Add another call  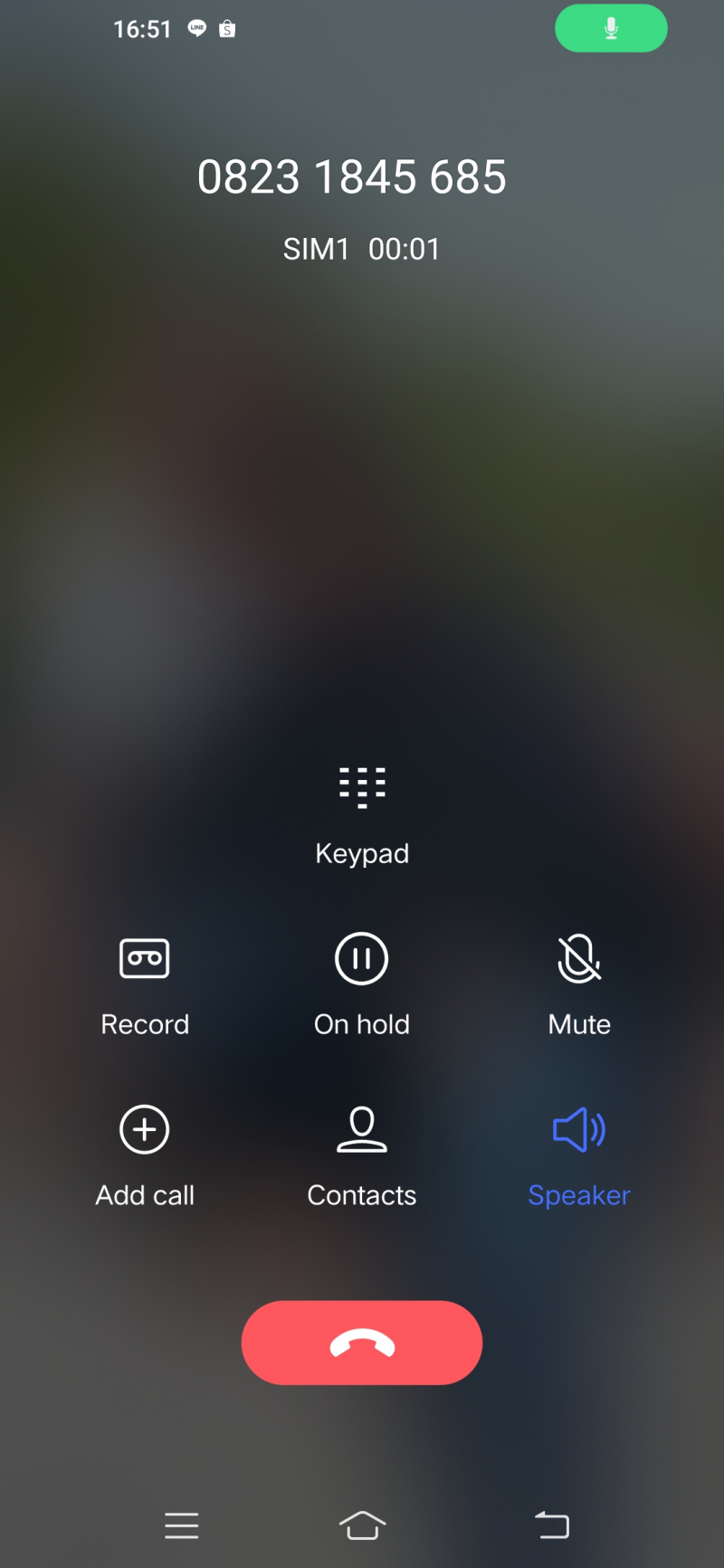(x=145, y=1130)
